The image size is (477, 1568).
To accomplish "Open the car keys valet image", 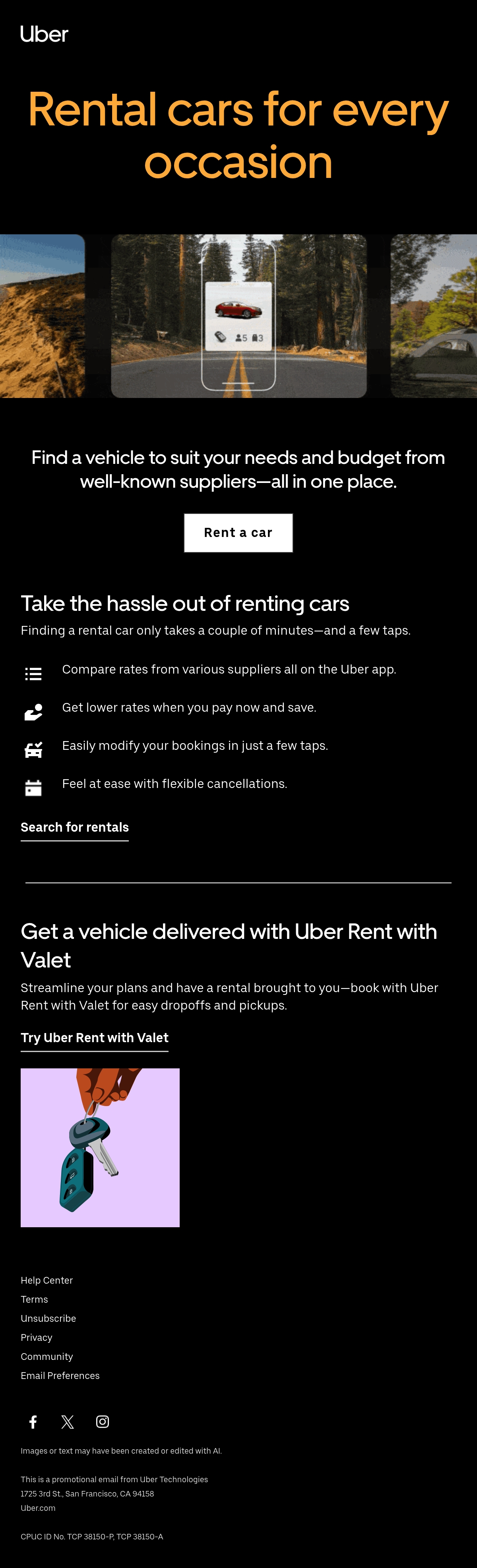I will pyautogui.click(x=100, y=1147).
